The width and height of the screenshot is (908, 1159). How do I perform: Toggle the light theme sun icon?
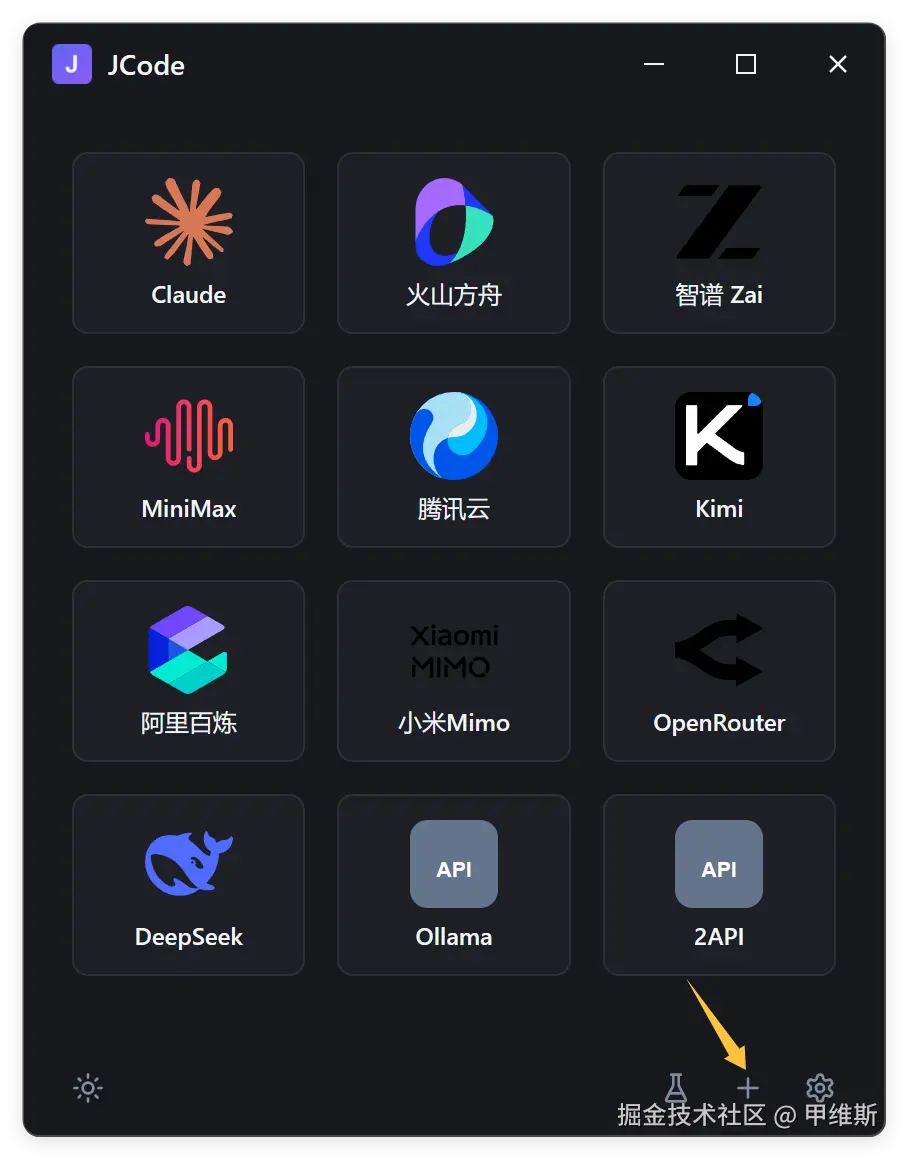88,1088
